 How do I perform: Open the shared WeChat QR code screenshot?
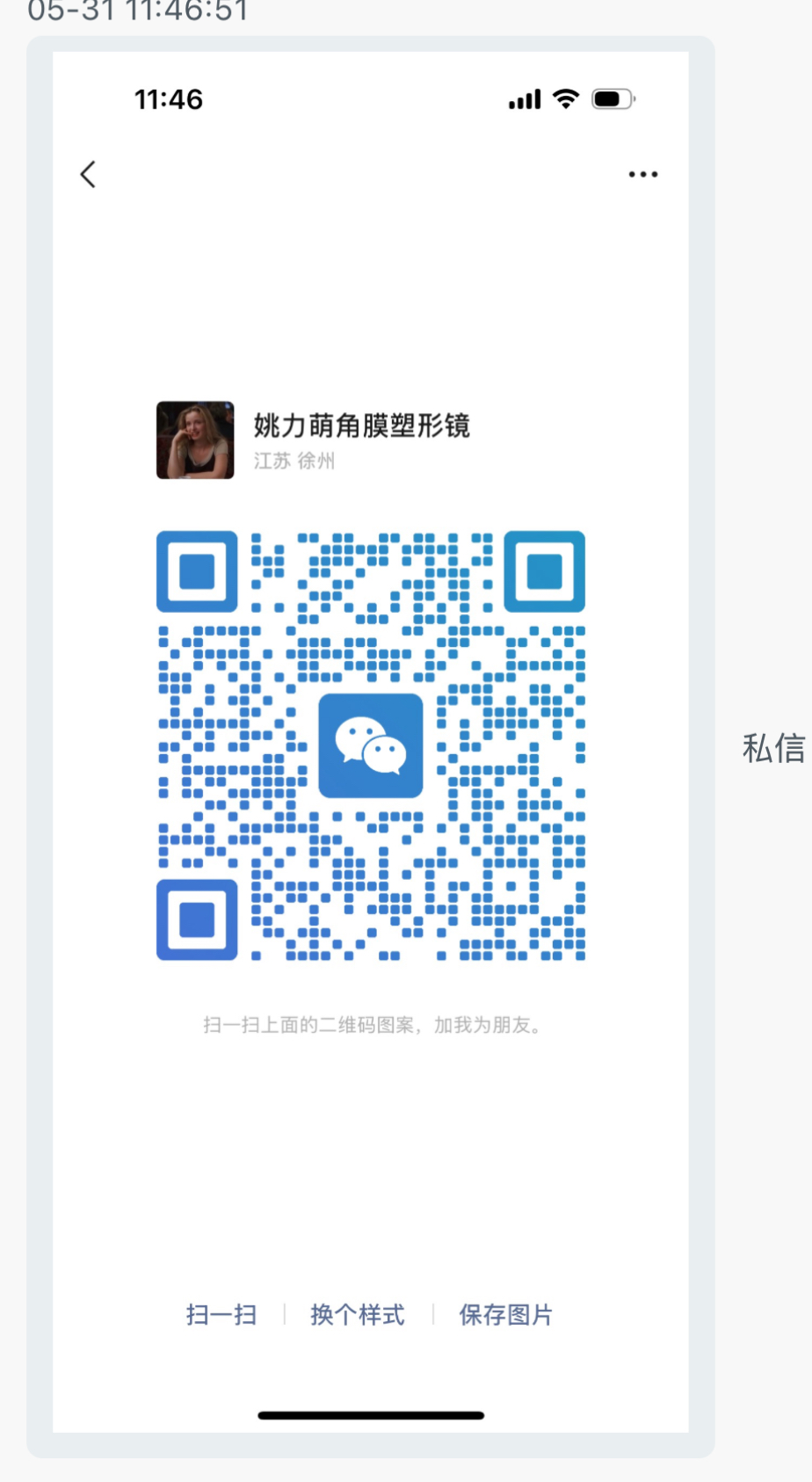tap(370, 746)
